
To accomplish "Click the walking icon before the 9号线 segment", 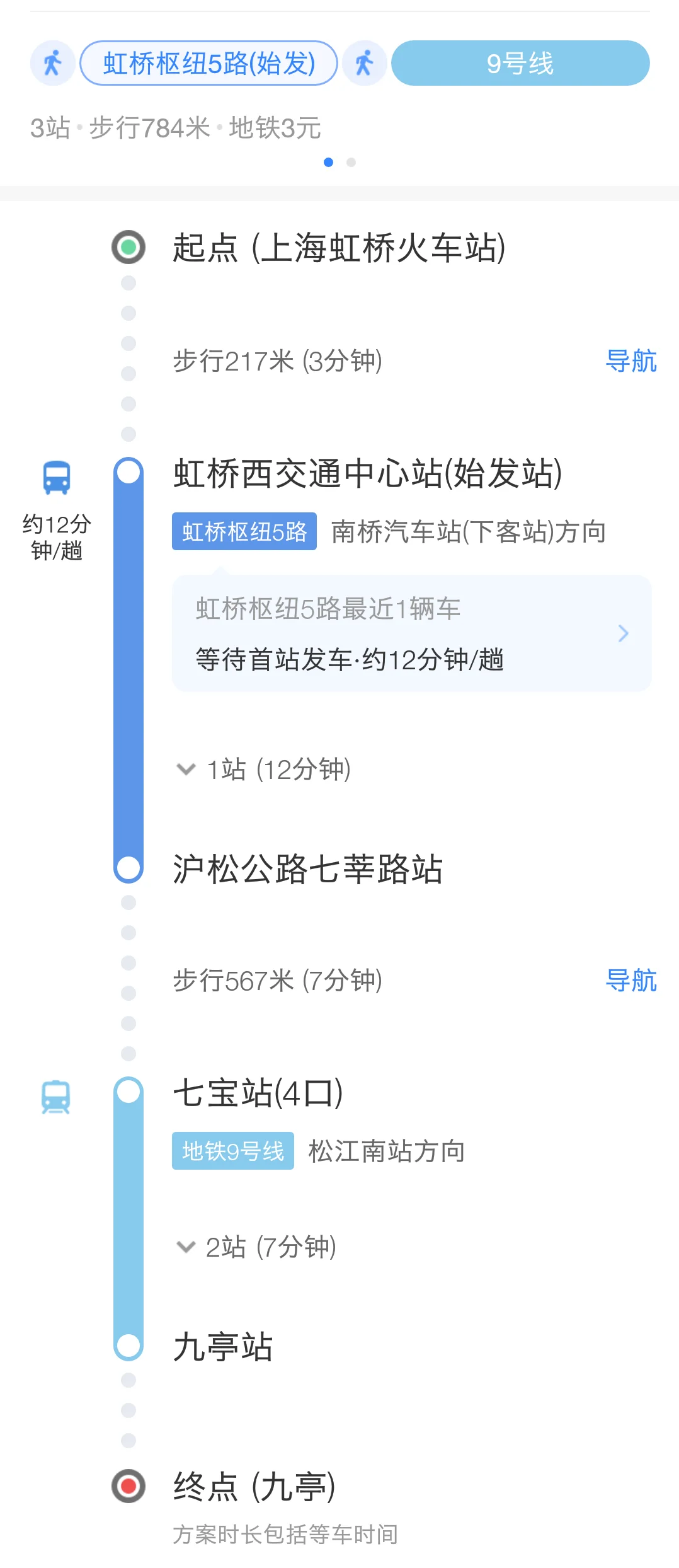I will pos(364,63).
